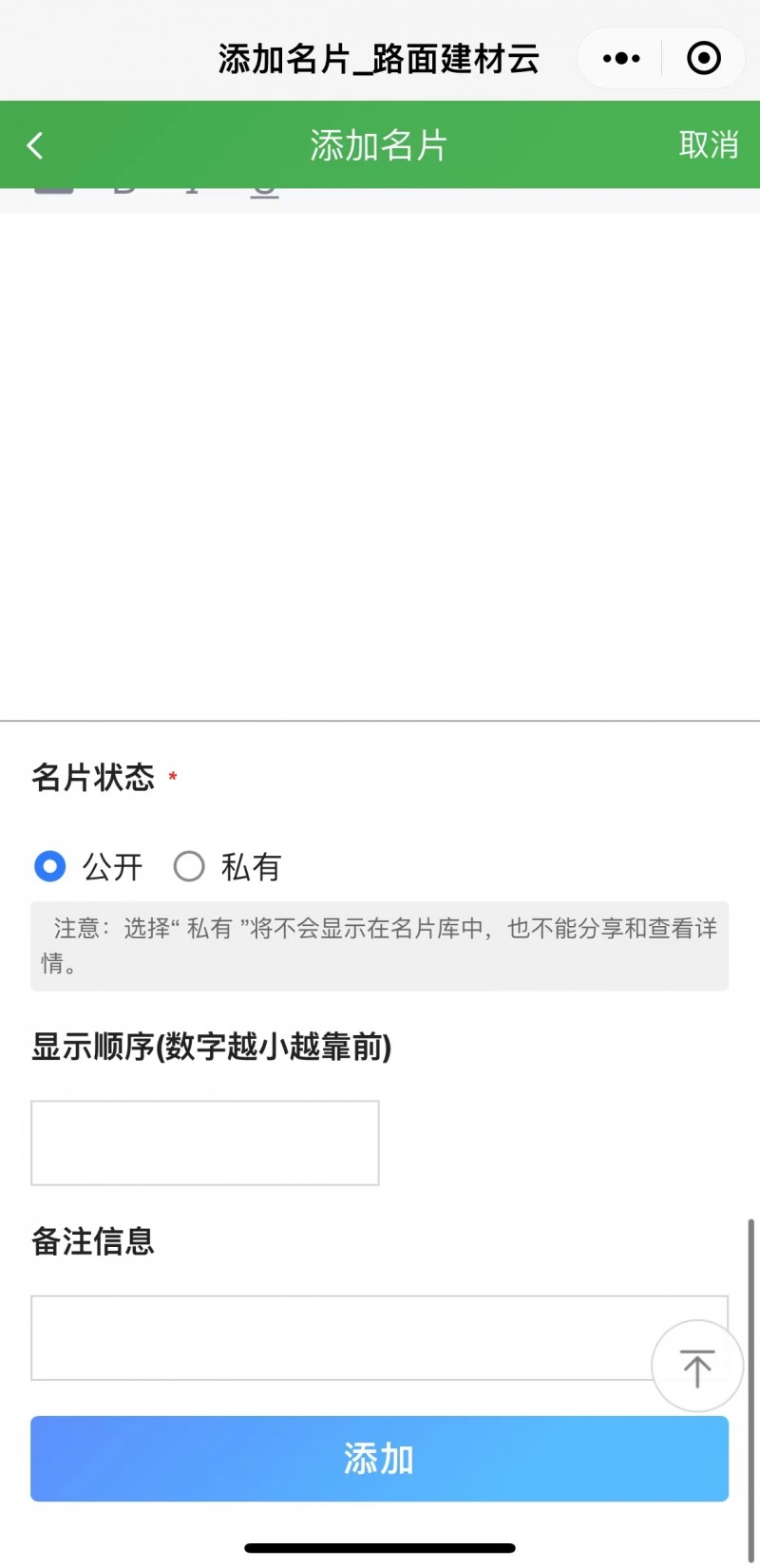Screen dimensions: 760x1568
Task: Tap the rich text editing area
Action: pyautogui.click(x=380, y=465)
